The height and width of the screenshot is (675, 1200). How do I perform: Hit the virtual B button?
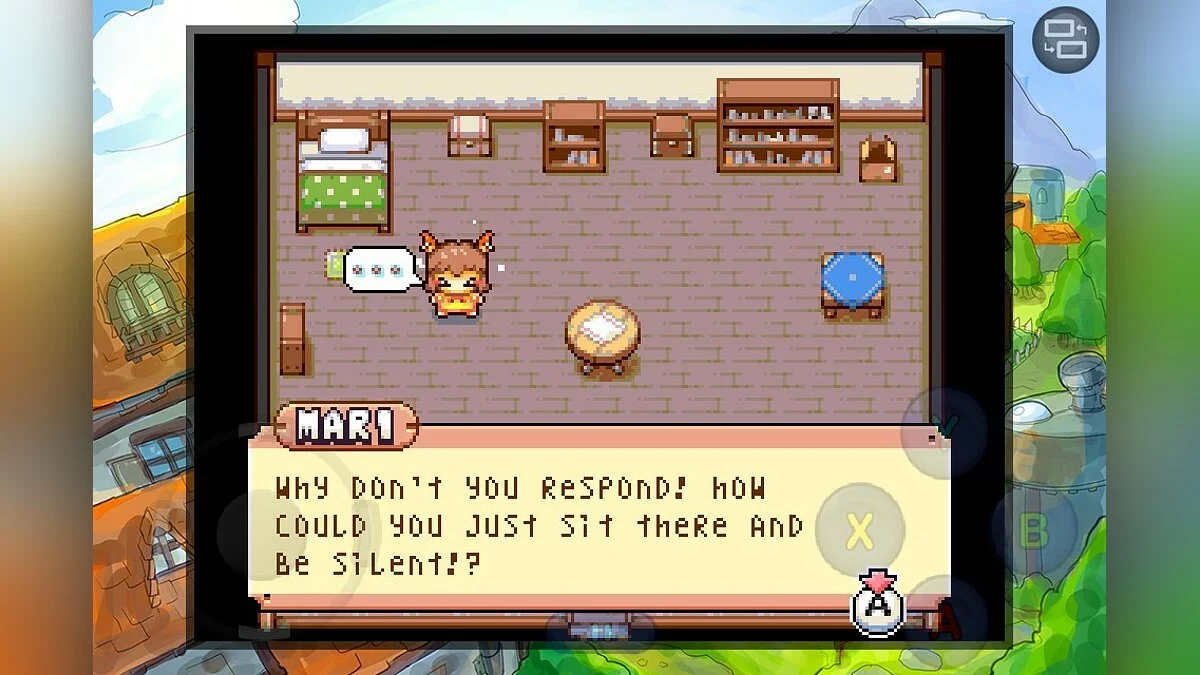click(1035, 530)
